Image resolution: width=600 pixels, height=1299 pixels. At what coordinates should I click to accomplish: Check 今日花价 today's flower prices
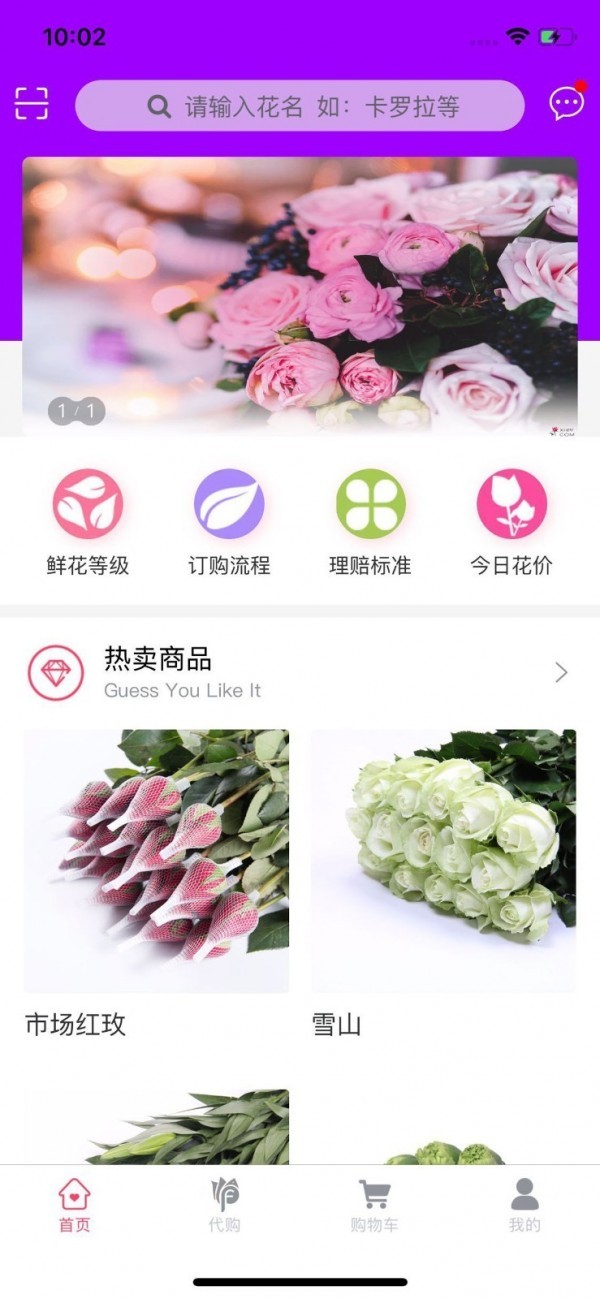tap(511, 522)
